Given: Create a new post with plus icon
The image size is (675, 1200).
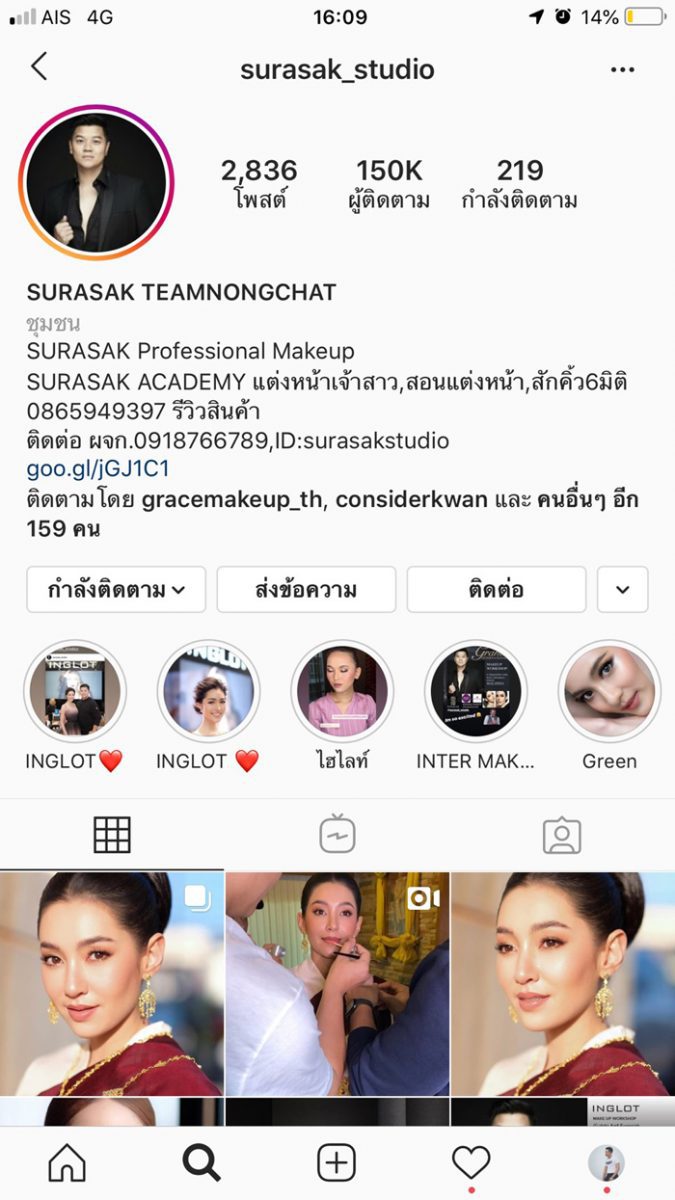Looking at the screenshot, I should point(337,1163).
